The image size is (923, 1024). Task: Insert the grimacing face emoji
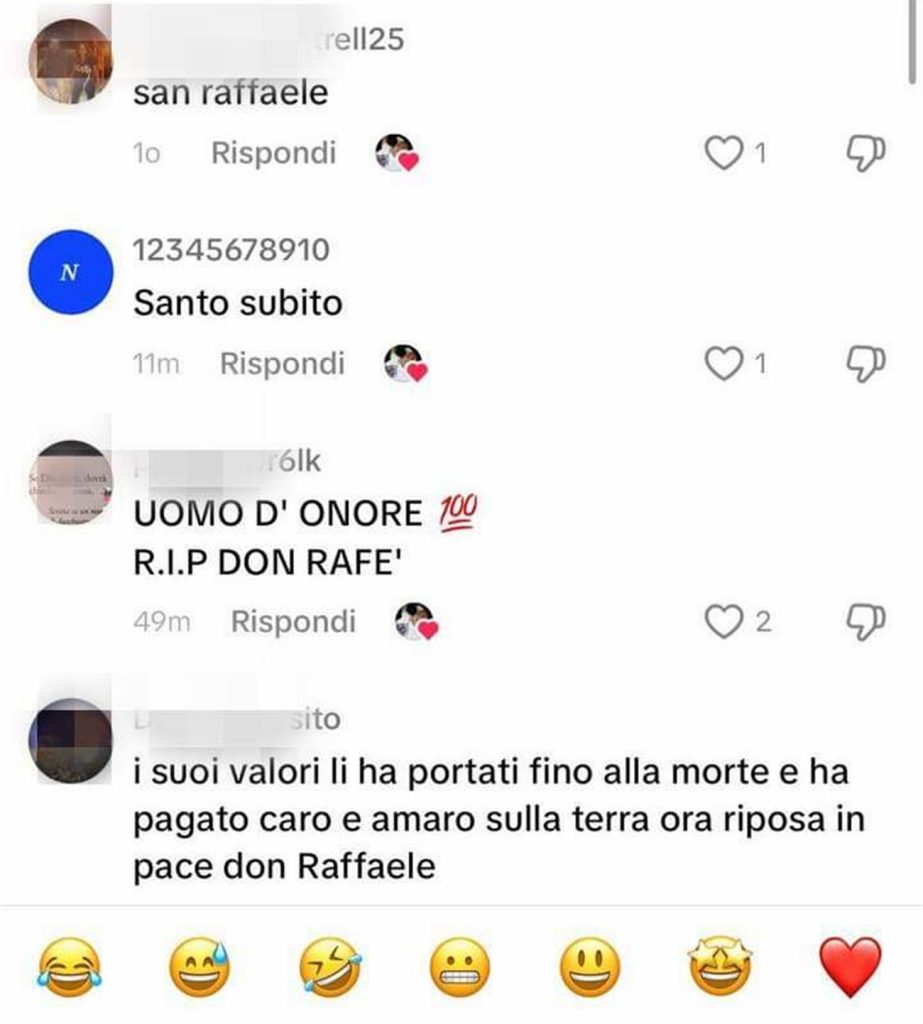click(459, 968)
